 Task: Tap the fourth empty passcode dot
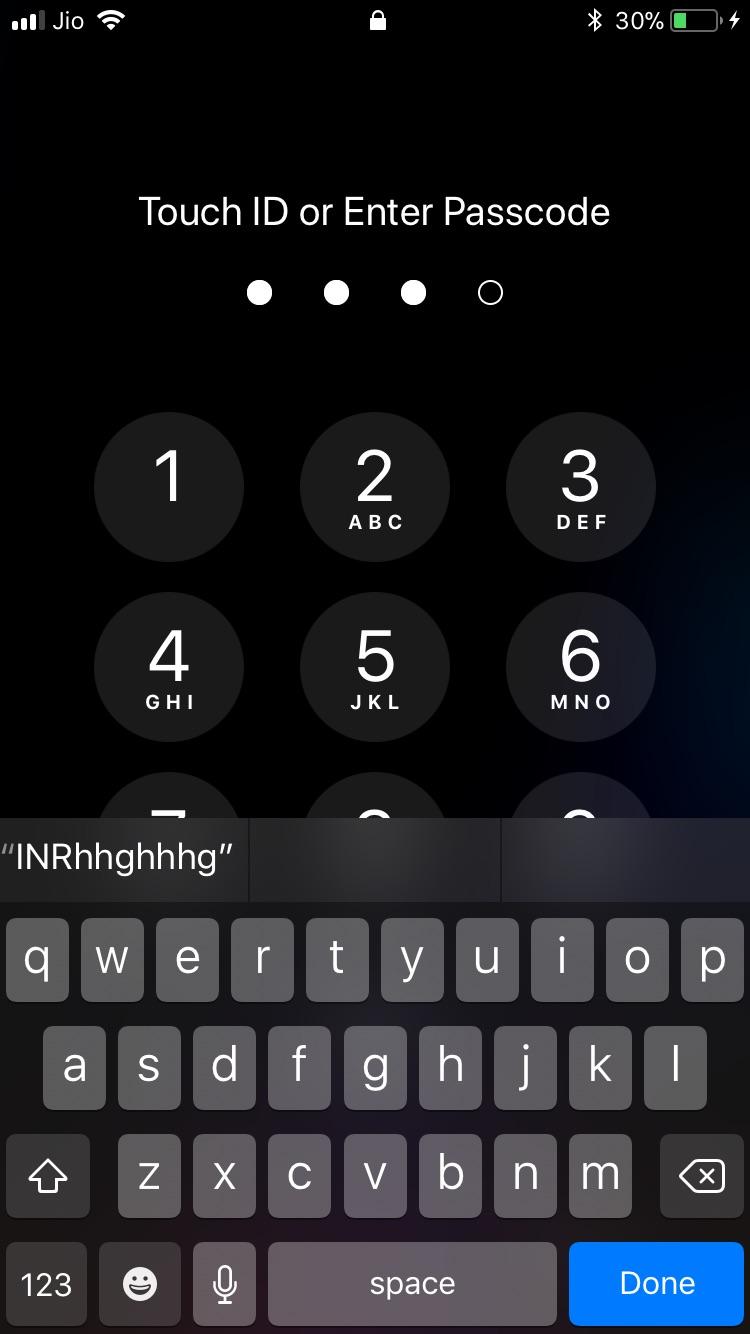pyautogui.click(x=490, y=292)
